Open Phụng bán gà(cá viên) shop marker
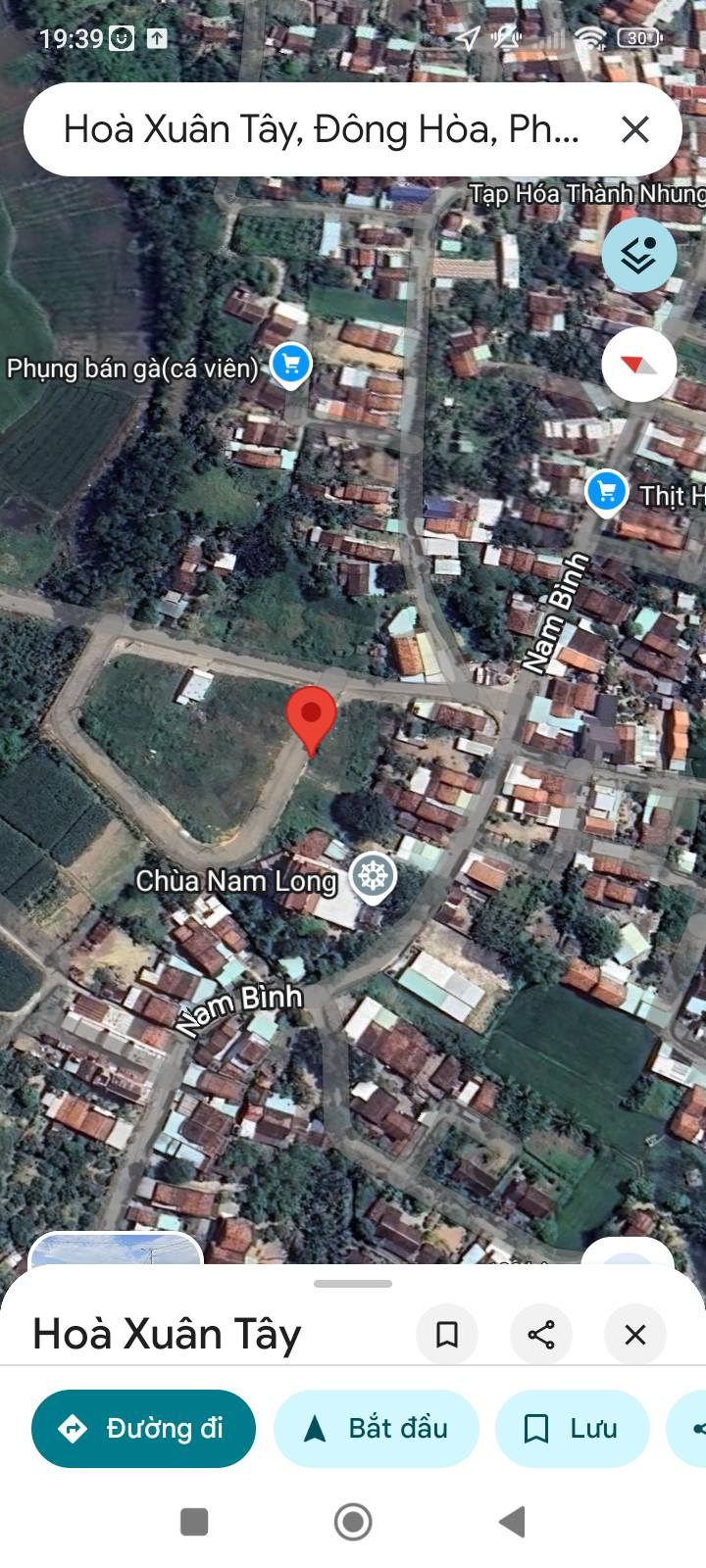Image resolution: width=706 pixels, height=1568 pixels. click(290, 365)
